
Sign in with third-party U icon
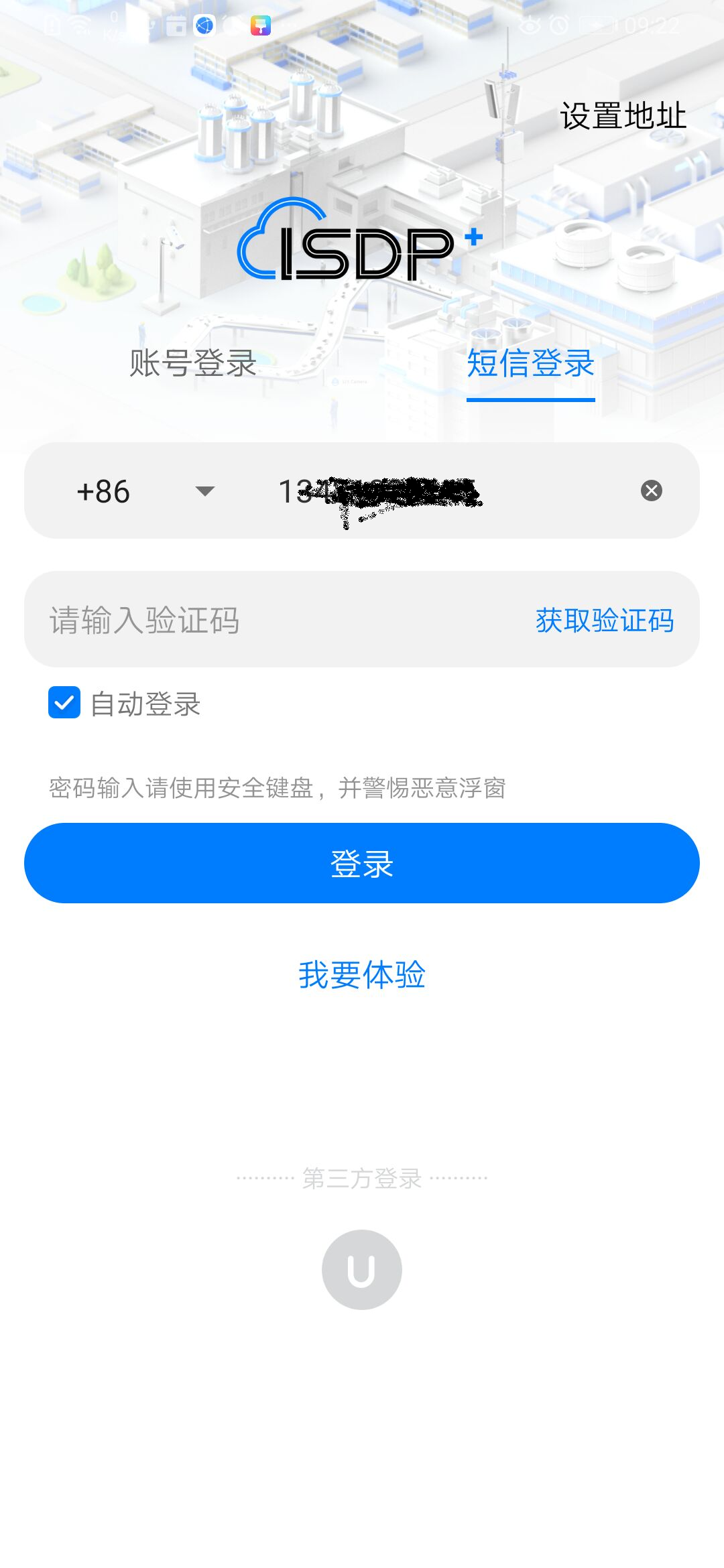[x=362, y=1269]
